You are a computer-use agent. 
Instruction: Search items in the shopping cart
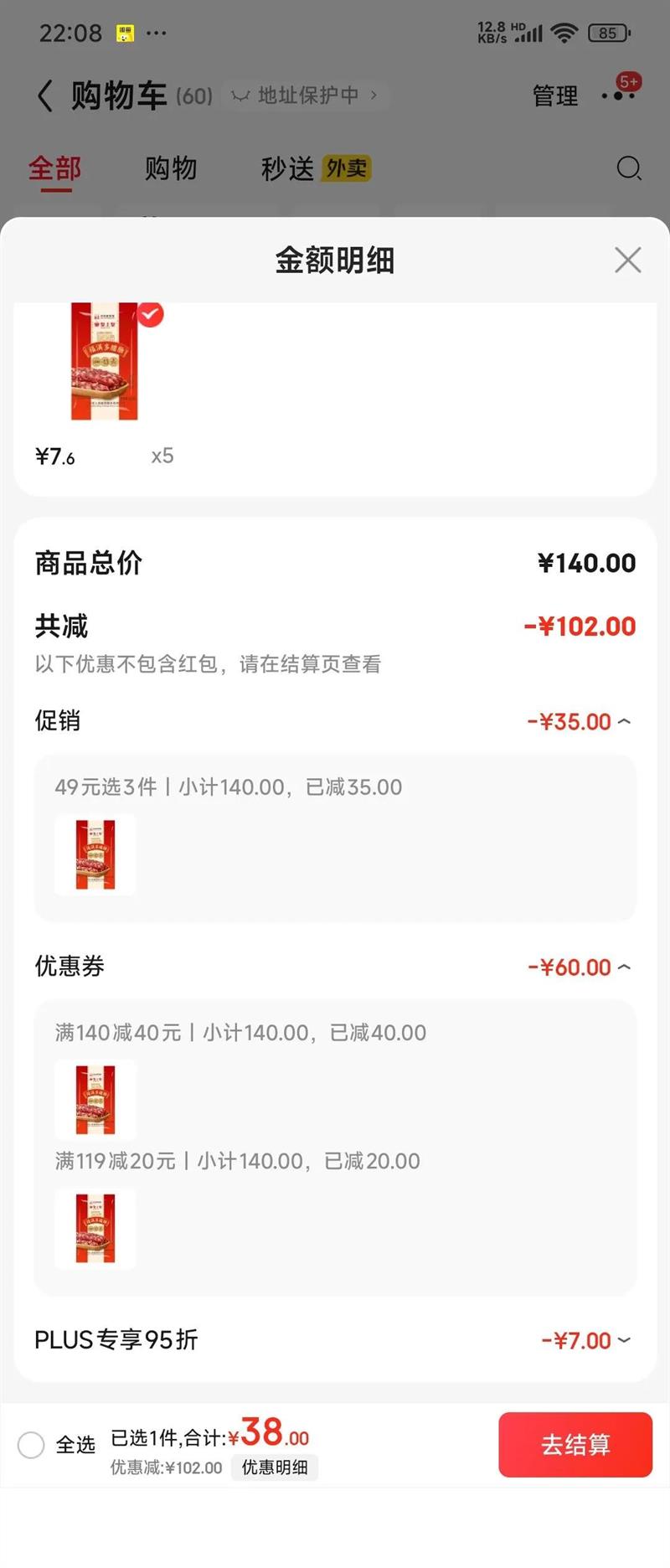(629, 168)
